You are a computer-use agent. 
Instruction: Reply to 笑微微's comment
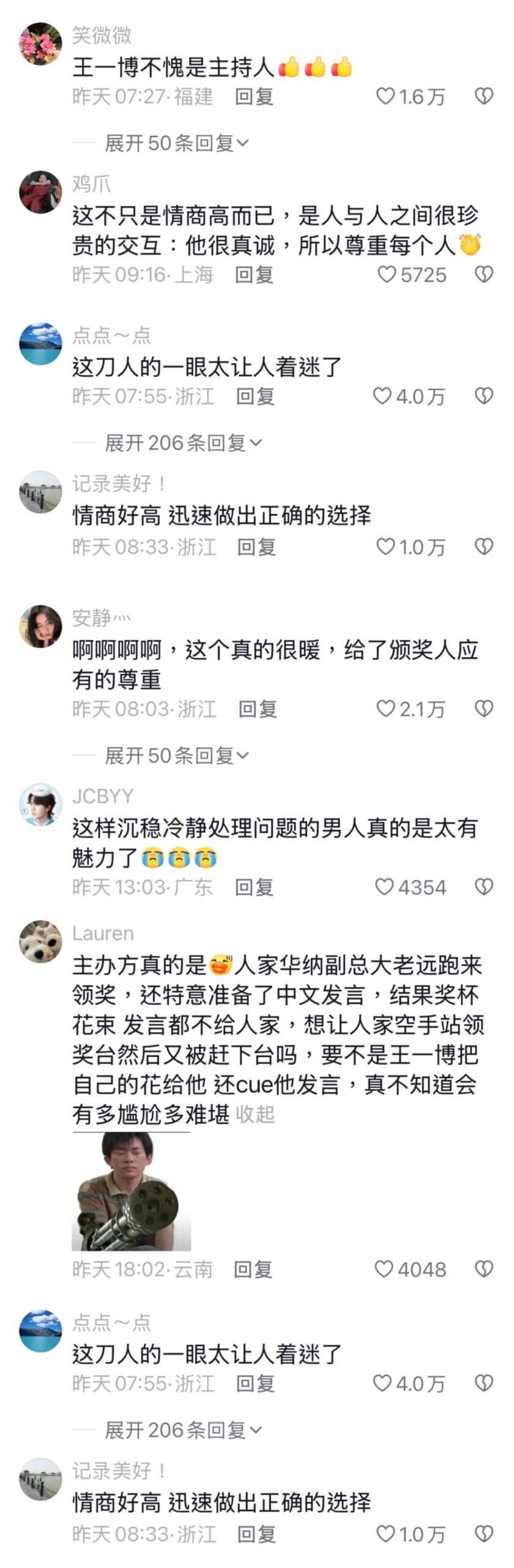(x=254, y=96)
